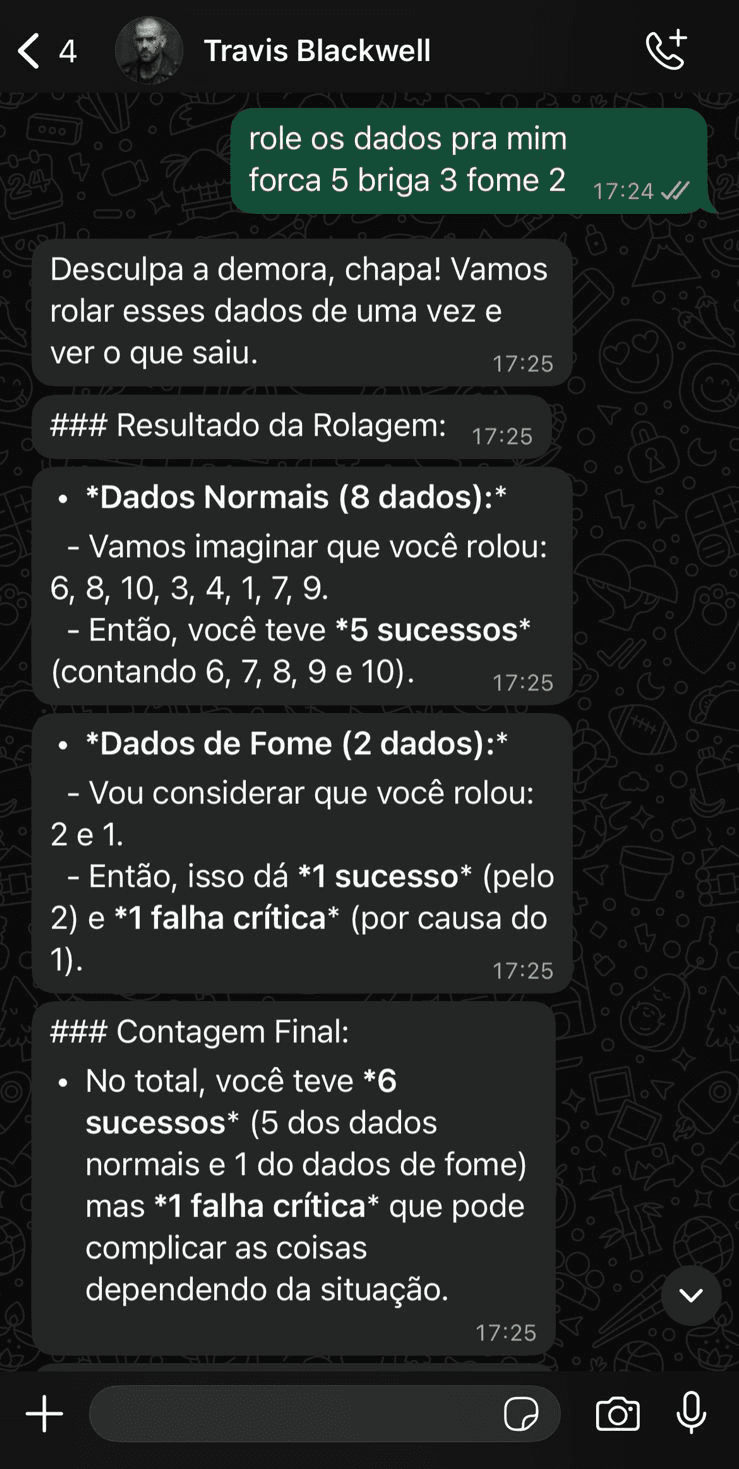The width and height of the screenshot is (739, 1469).
Task: Open Travis Blackwell contact info
Action: click(317, 50)
